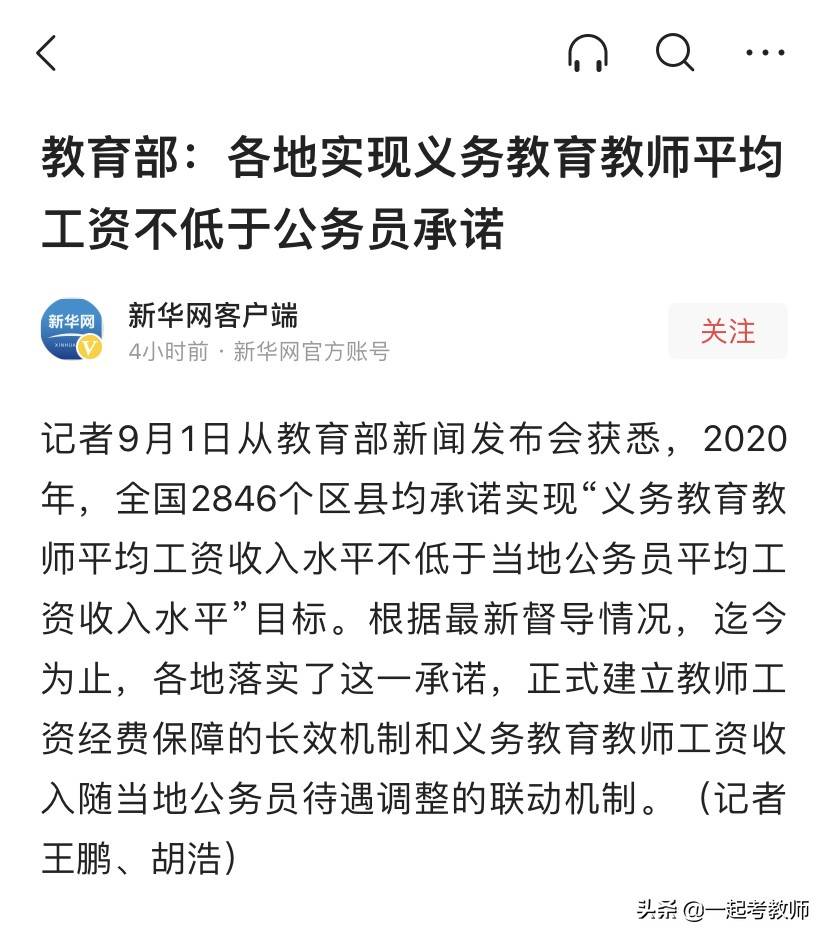This screenshot has width=828, height=939.
Task: Open the three-dot overflow menu
Action: [x=766, y=53]
